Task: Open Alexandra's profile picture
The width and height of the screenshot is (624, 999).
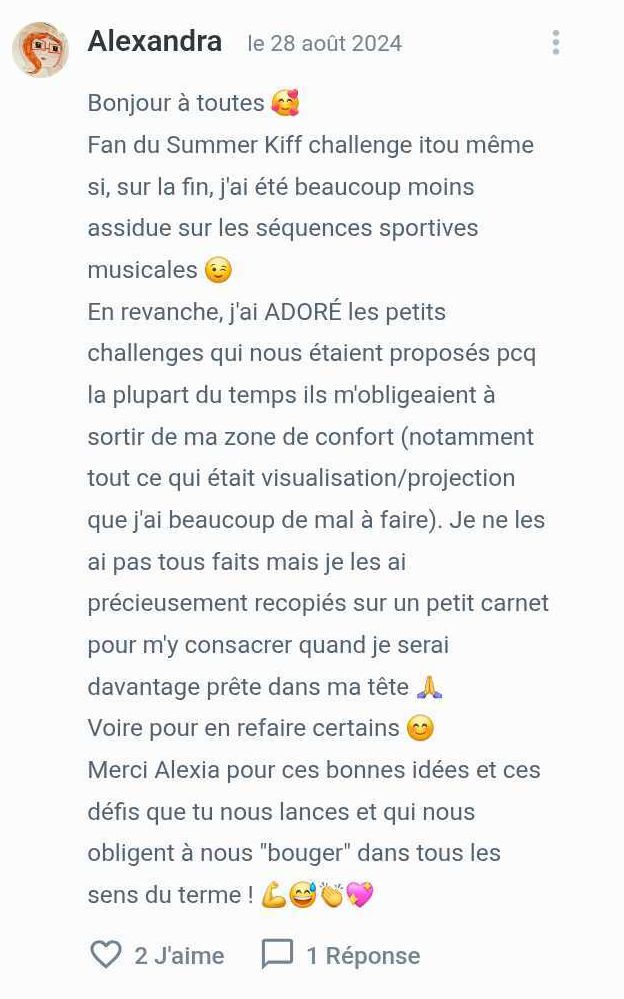Action: click(x=41, y=49)
